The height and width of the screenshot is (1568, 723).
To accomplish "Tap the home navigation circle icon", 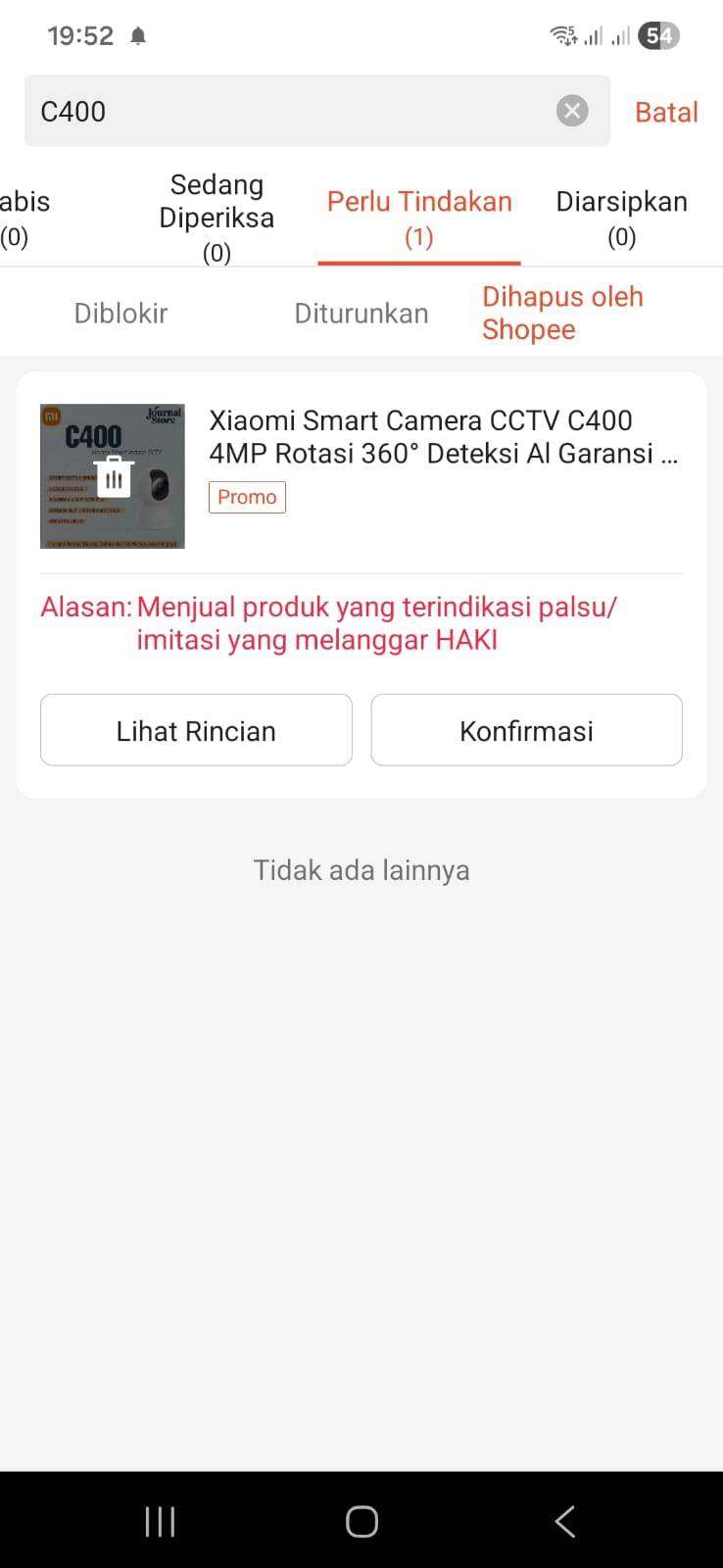I will tap(361, 1520).
